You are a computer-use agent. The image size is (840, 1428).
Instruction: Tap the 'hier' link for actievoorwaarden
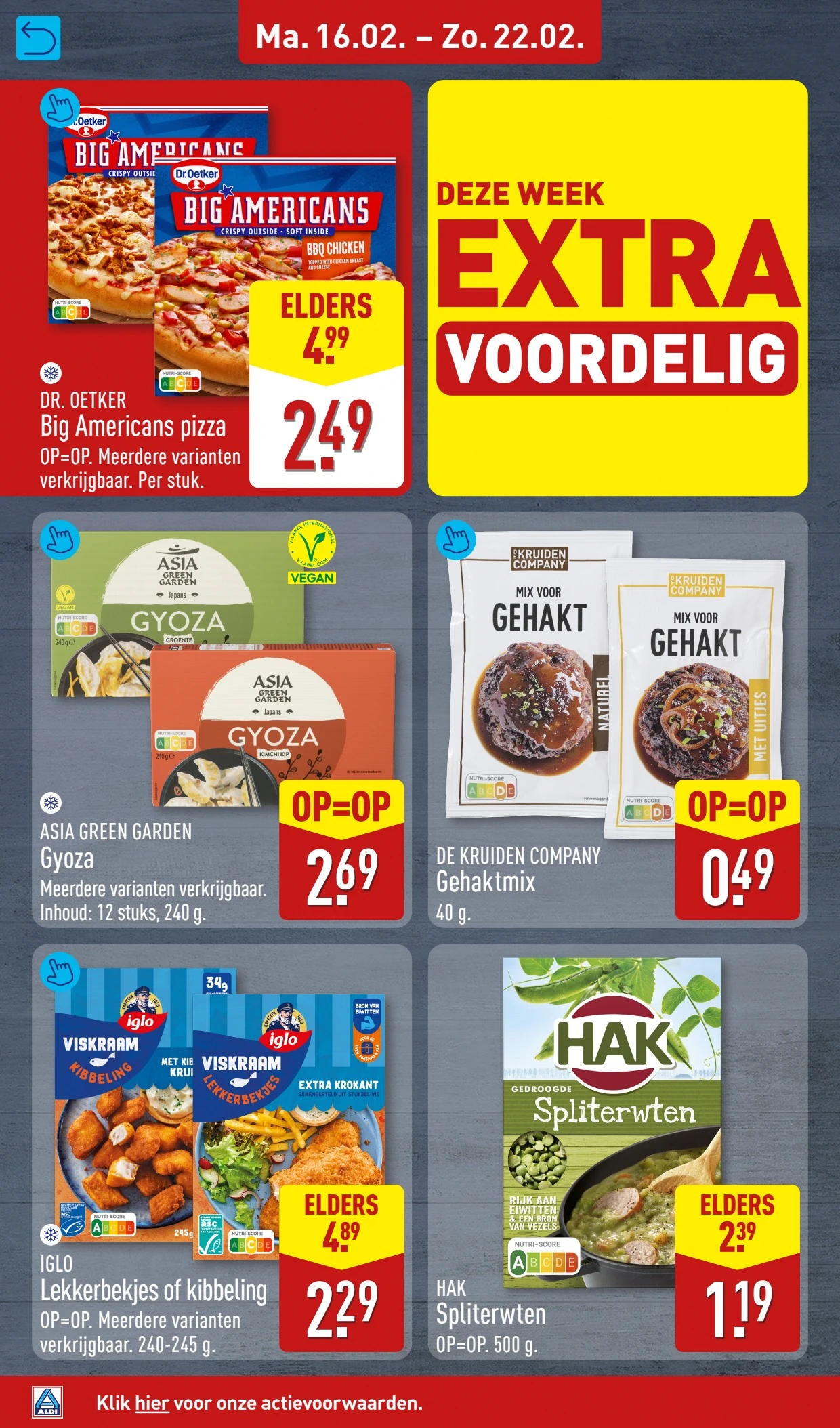tap(151, 1402)
